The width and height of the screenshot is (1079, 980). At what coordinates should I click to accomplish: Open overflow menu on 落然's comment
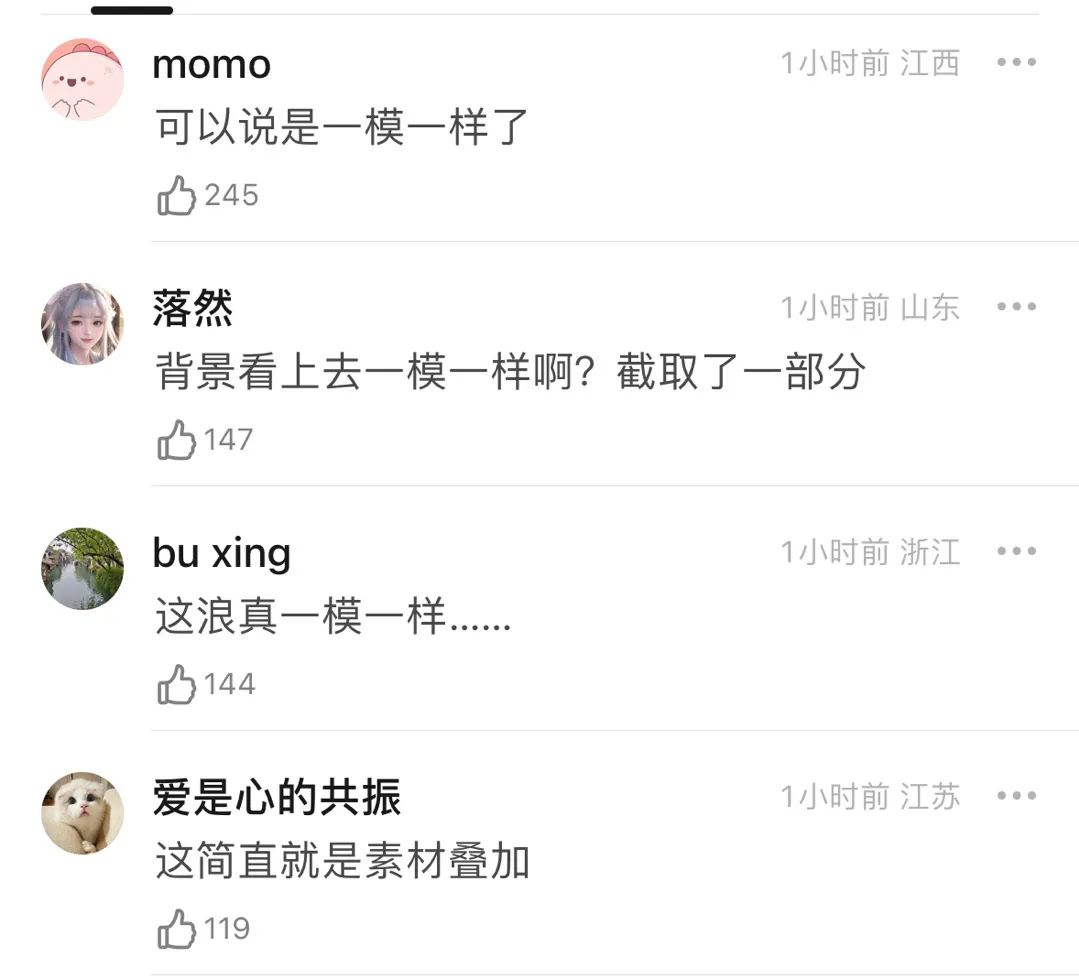click(x=1016, y=307)
